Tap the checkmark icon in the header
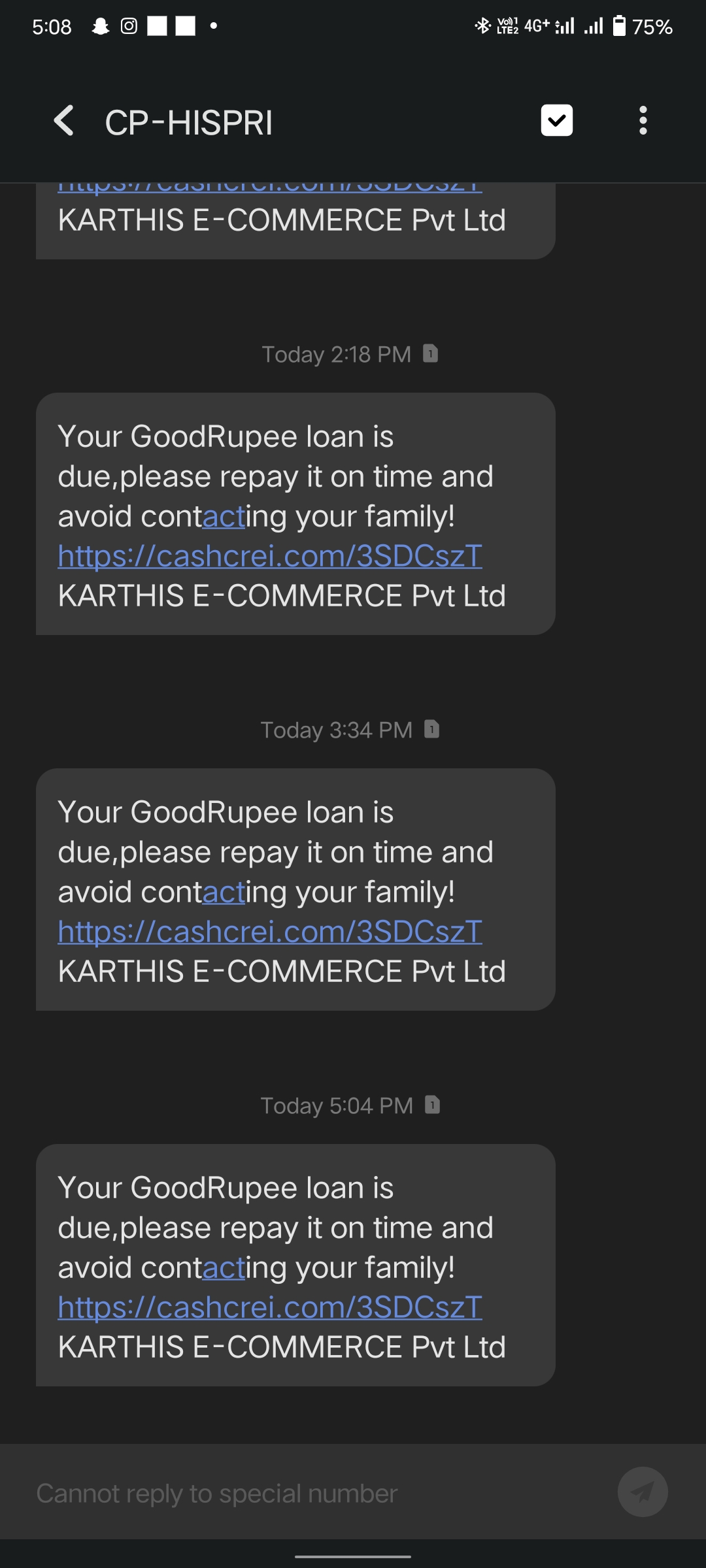Viewport: 706px width, 1568px height. [x=556, y=121]
